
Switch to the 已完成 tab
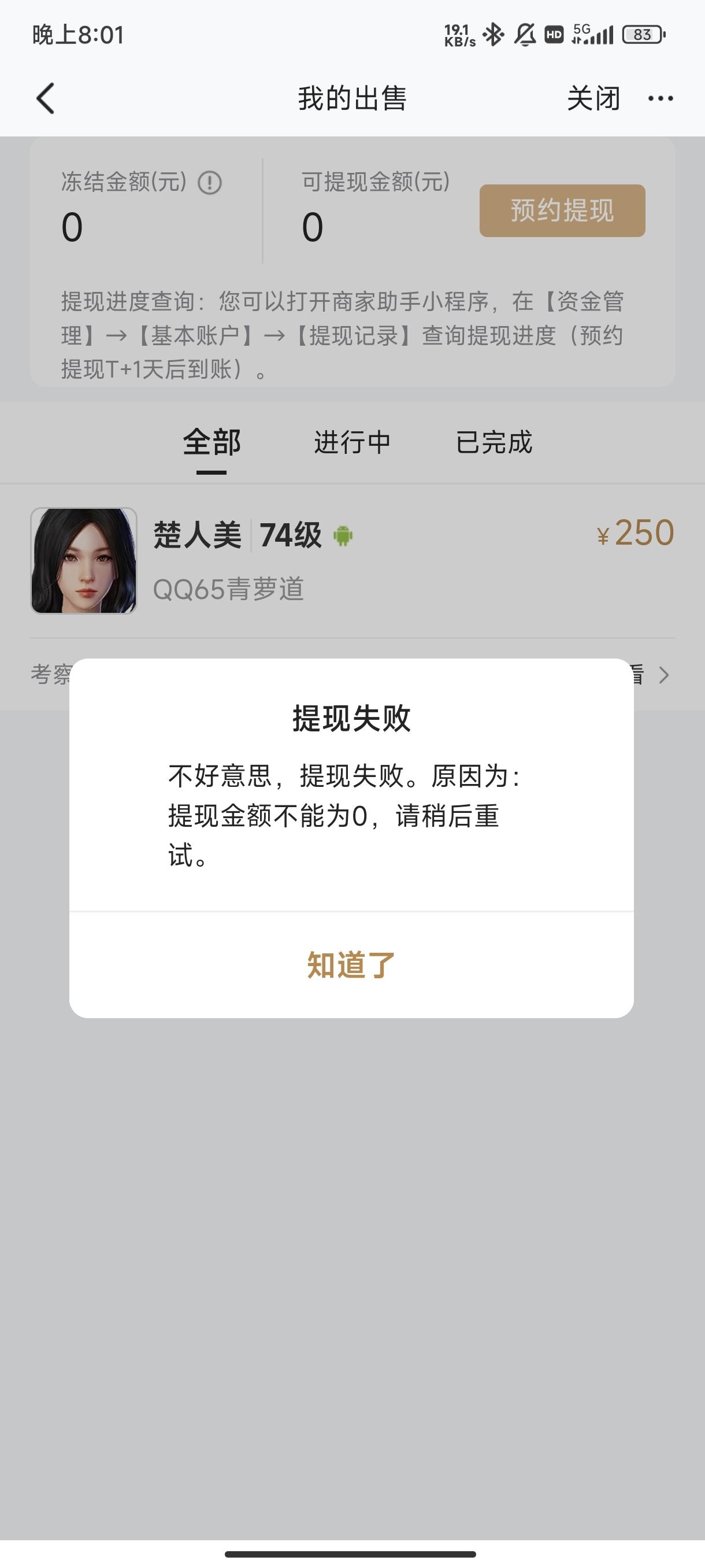494,442
